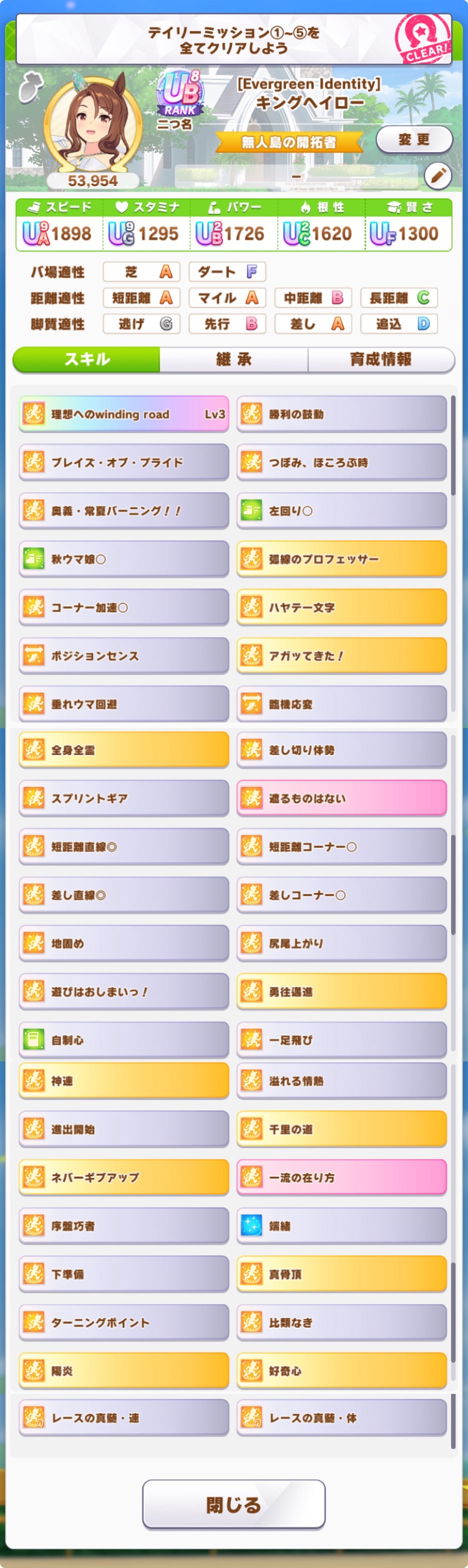468x1568 pixels.
Task: Show details for ハヤテ一文字
Action: pos(341,607)
